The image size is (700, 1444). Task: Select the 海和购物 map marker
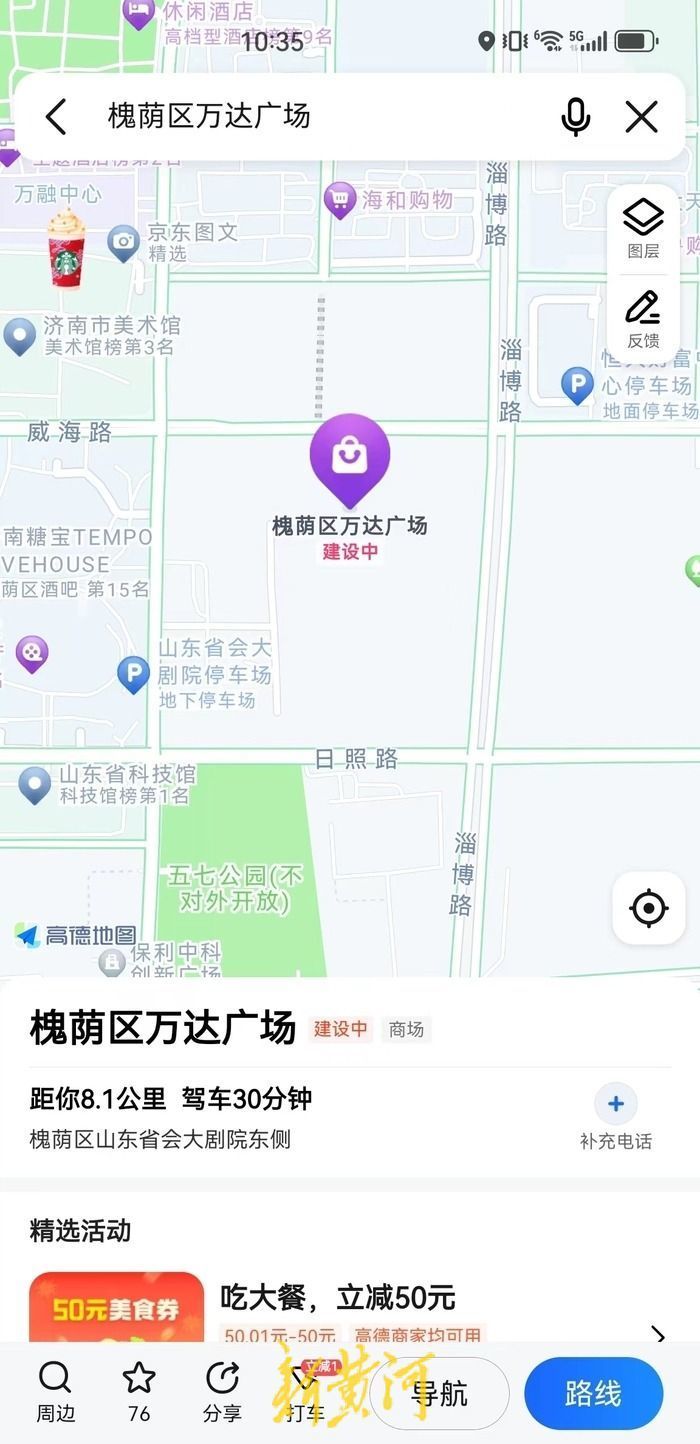(x=340, y=200)
